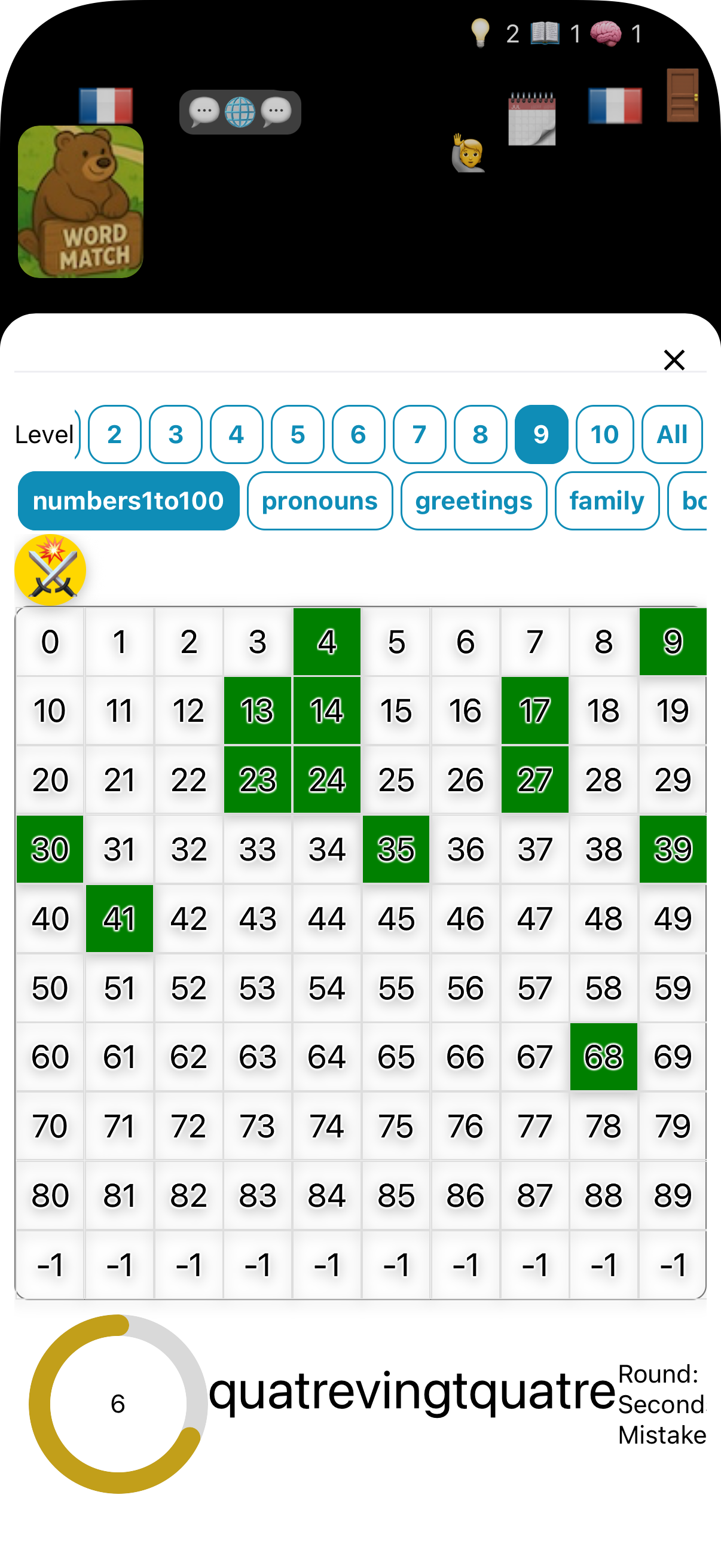Viewport: 721px width, 1568px height.
Task: Use the lightbulb hint
Action: tap(480, 33)
